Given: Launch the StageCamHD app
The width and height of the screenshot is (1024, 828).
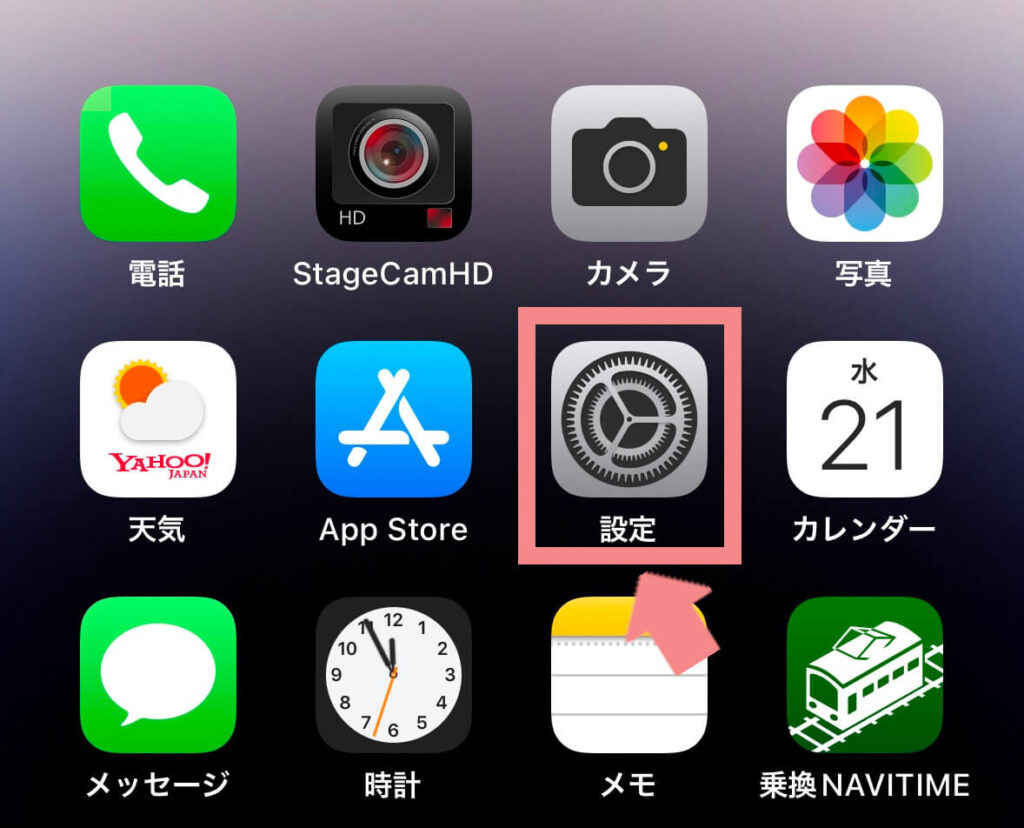Looking at the screenshot, I should [393, 163].
